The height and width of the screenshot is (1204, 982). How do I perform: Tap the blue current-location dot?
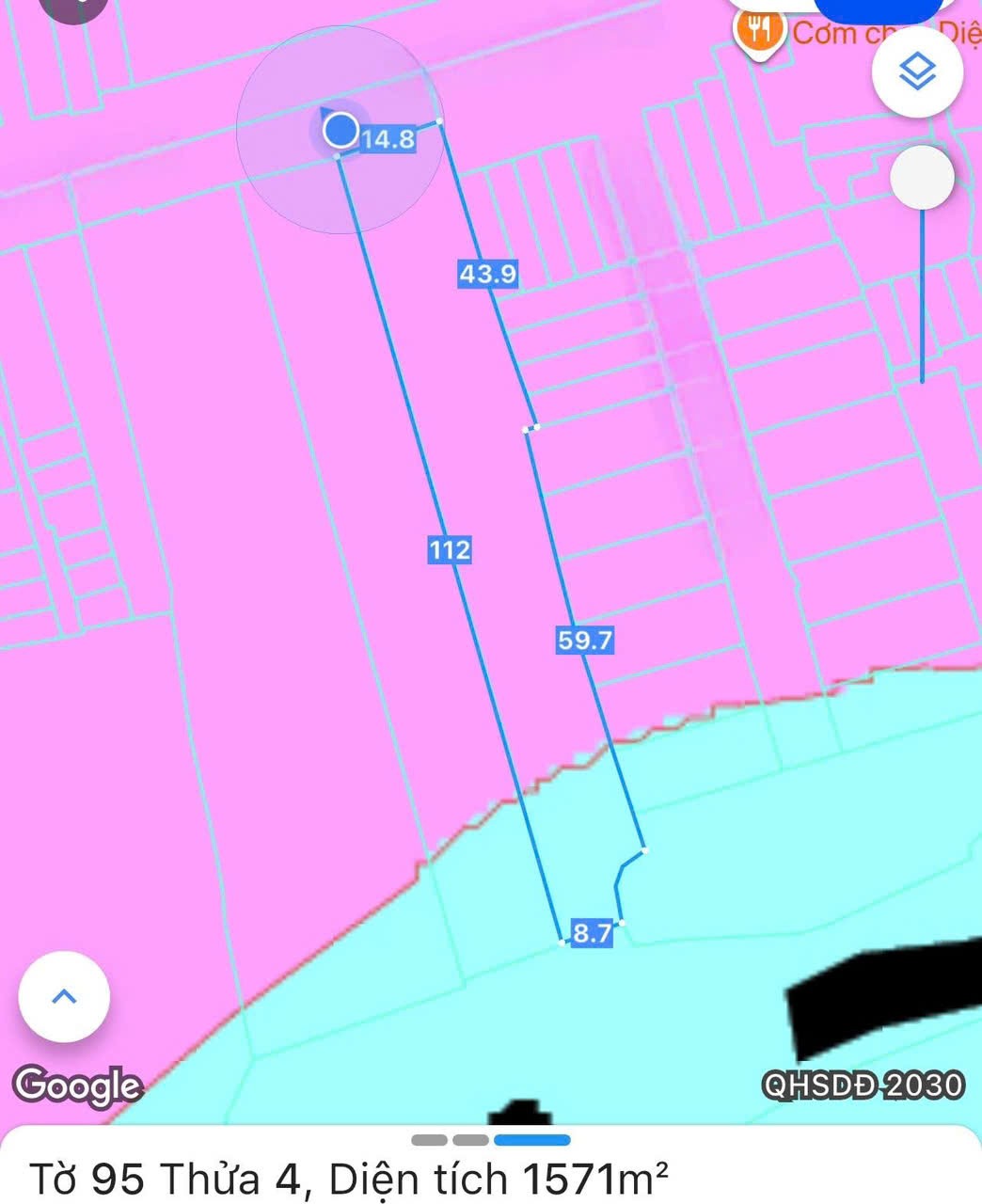click(340, 131)
